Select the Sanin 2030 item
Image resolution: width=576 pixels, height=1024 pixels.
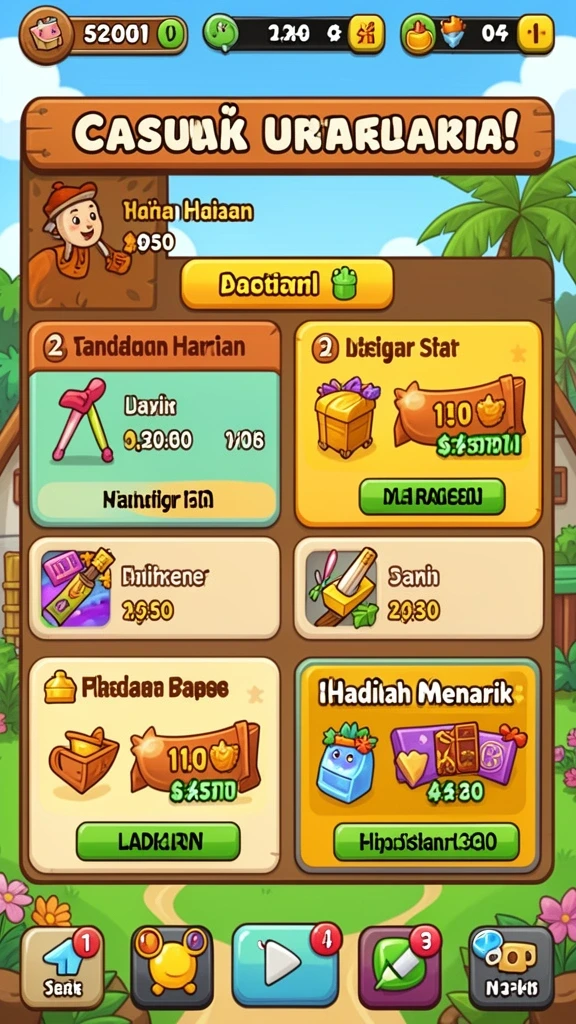[x=419, y=588]
